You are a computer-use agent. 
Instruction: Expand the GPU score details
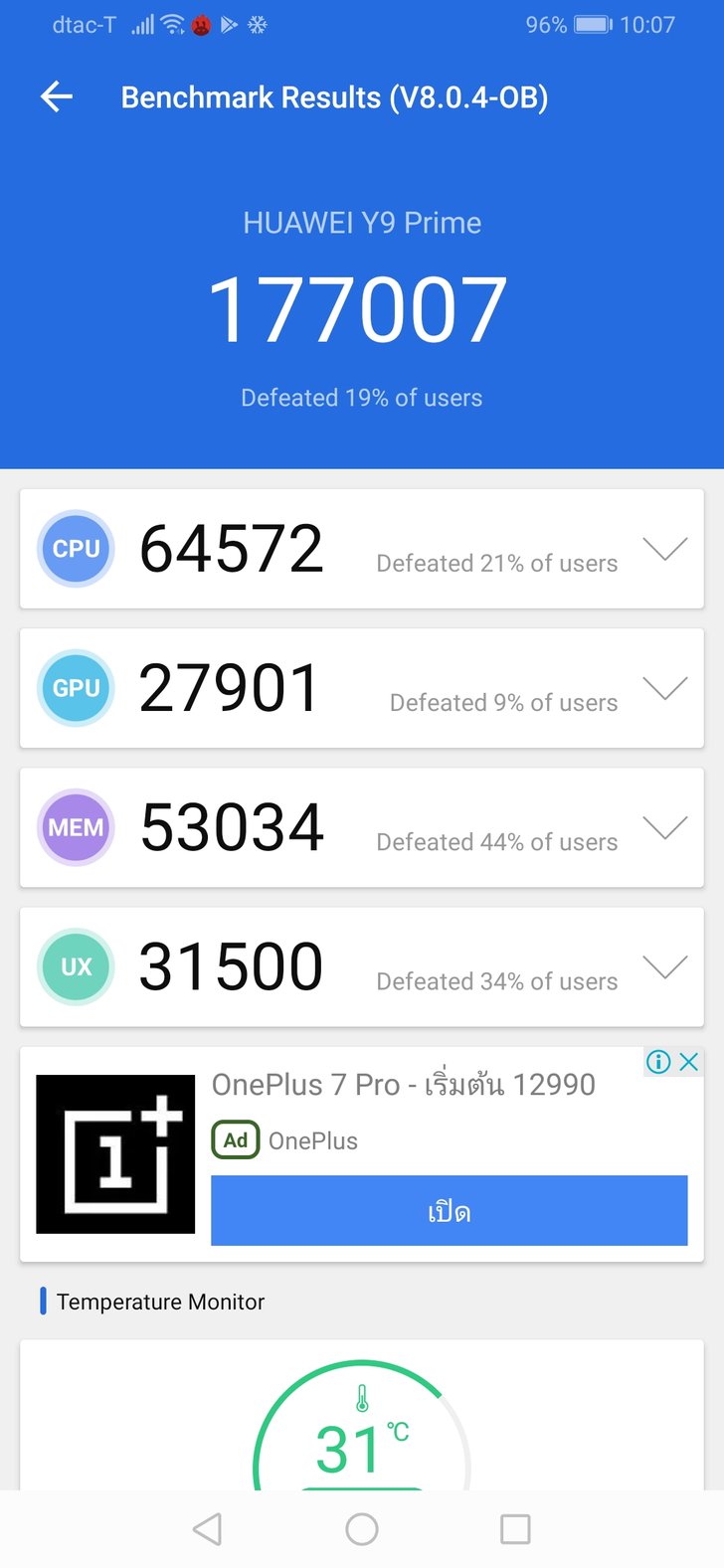pos(664,688)
